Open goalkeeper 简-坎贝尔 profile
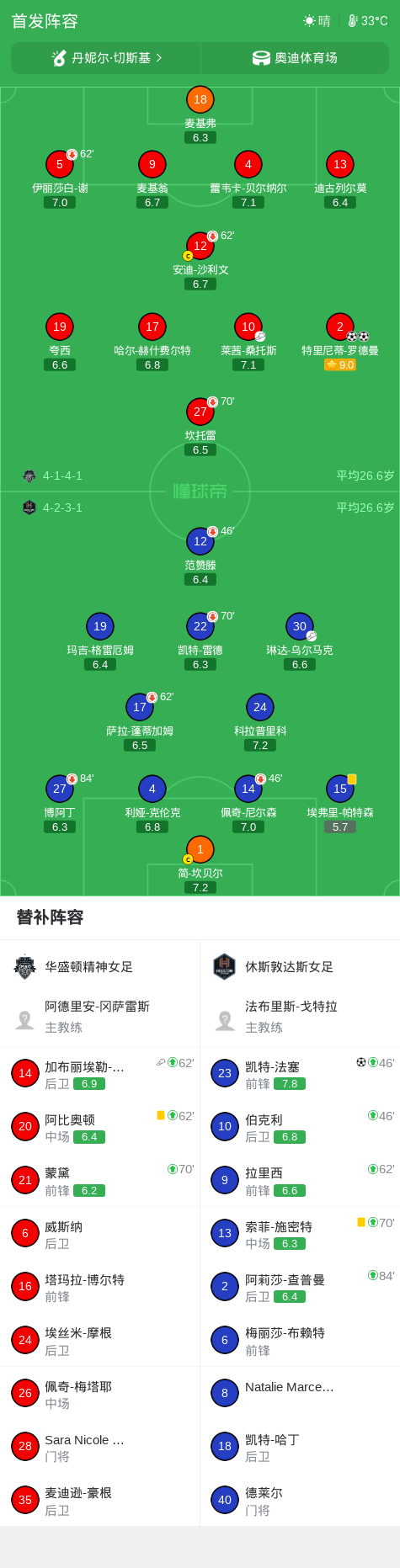Screen dimensions: 400x1568 [x=200, y=864]
